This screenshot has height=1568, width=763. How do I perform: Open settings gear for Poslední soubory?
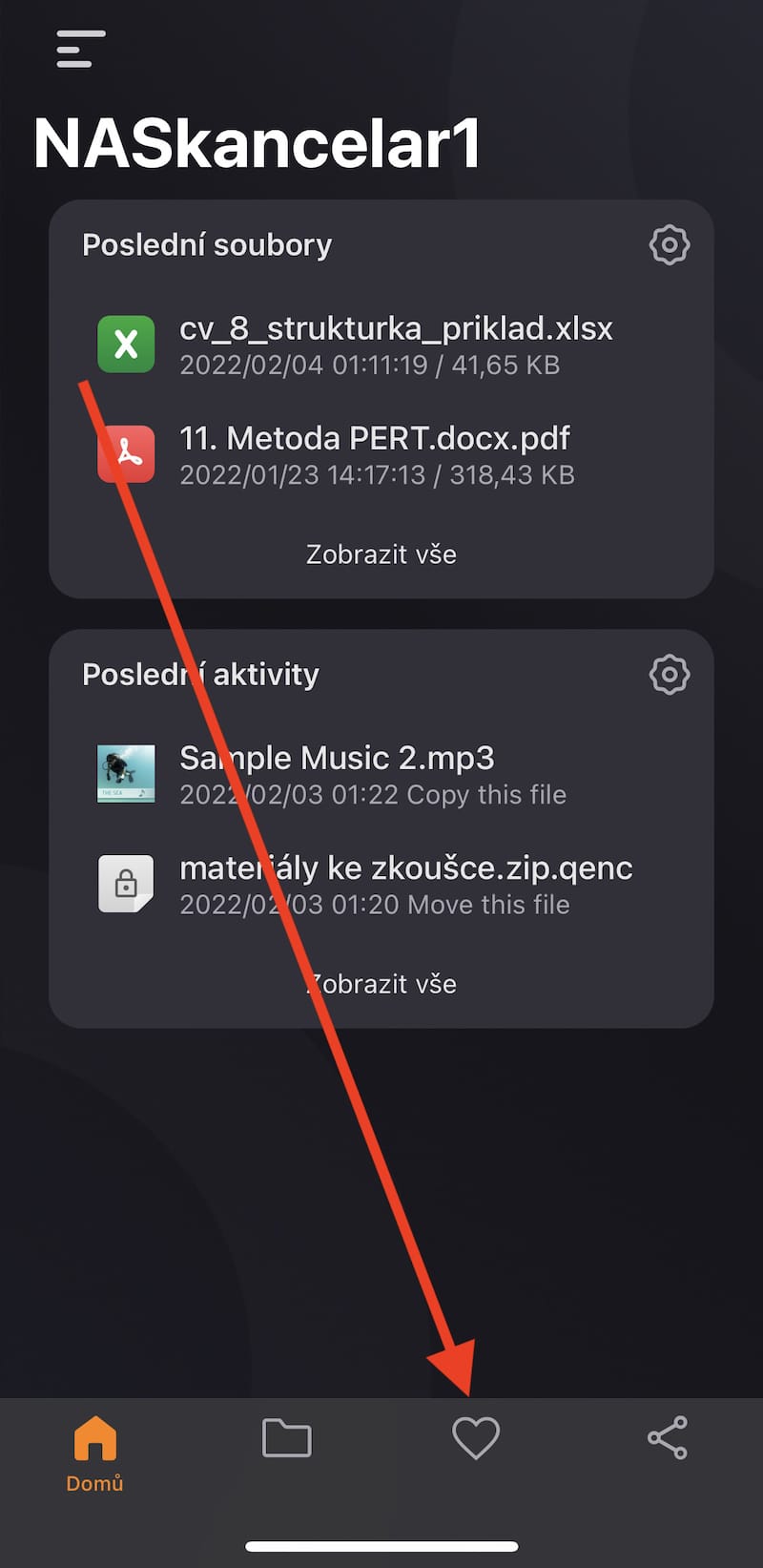tap(669, 245)
